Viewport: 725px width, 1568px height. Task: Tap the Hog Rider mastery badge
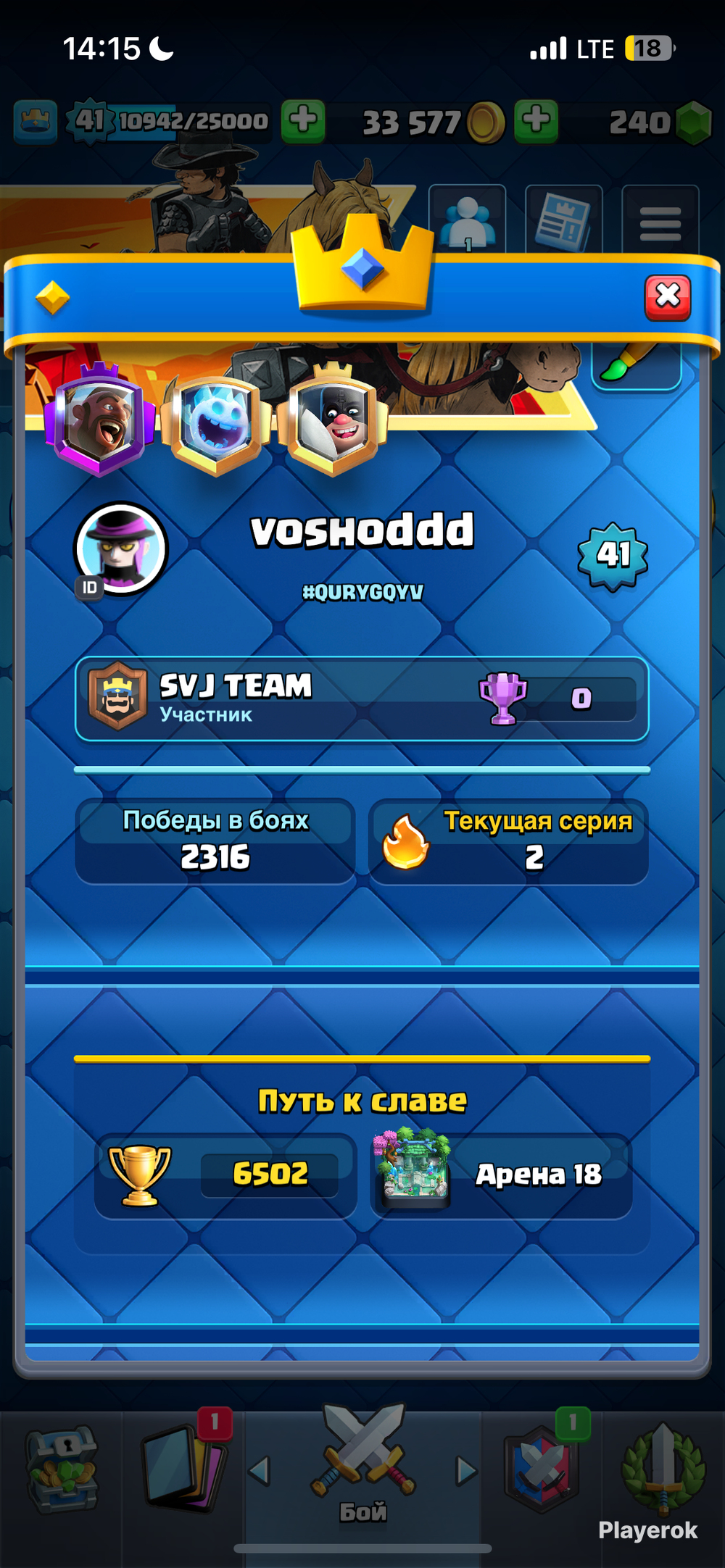pos(100,419)
